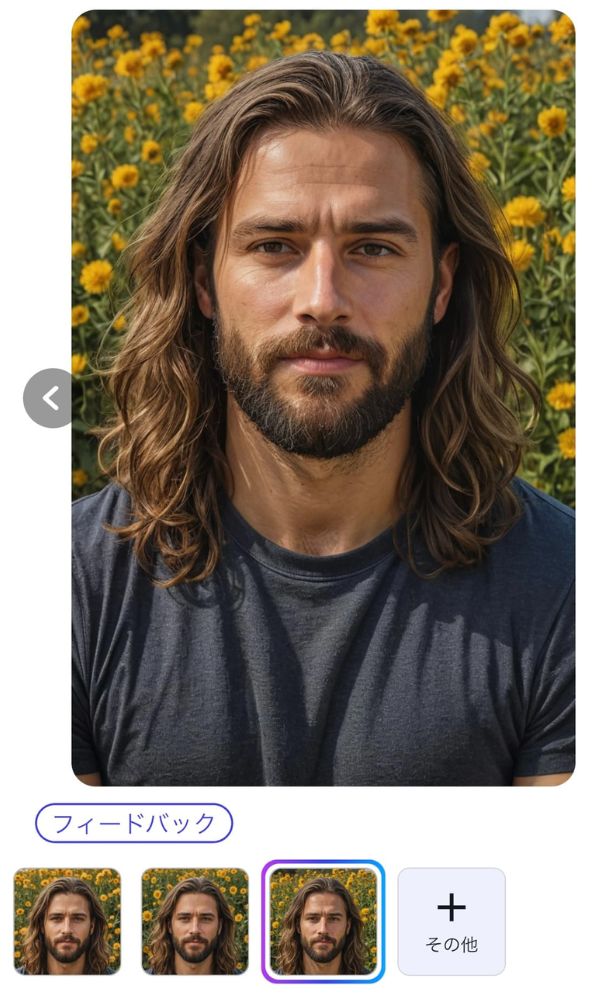The height and width of the screenshot is (1000, 600).
Task: Tap the その他 plus button
Action: click(451, 921)
